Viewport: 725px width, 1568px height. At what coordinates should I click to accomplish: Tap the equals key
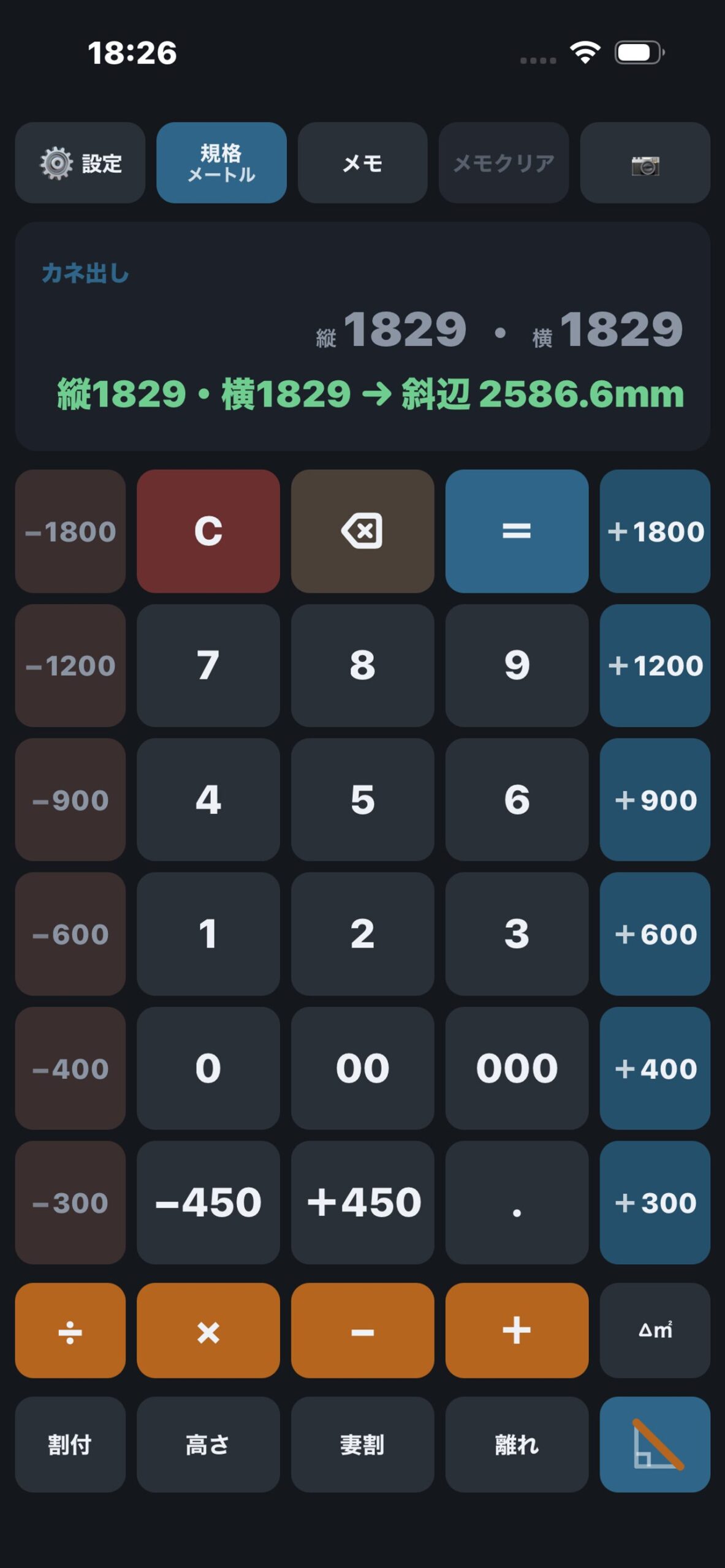pos(517,531)
